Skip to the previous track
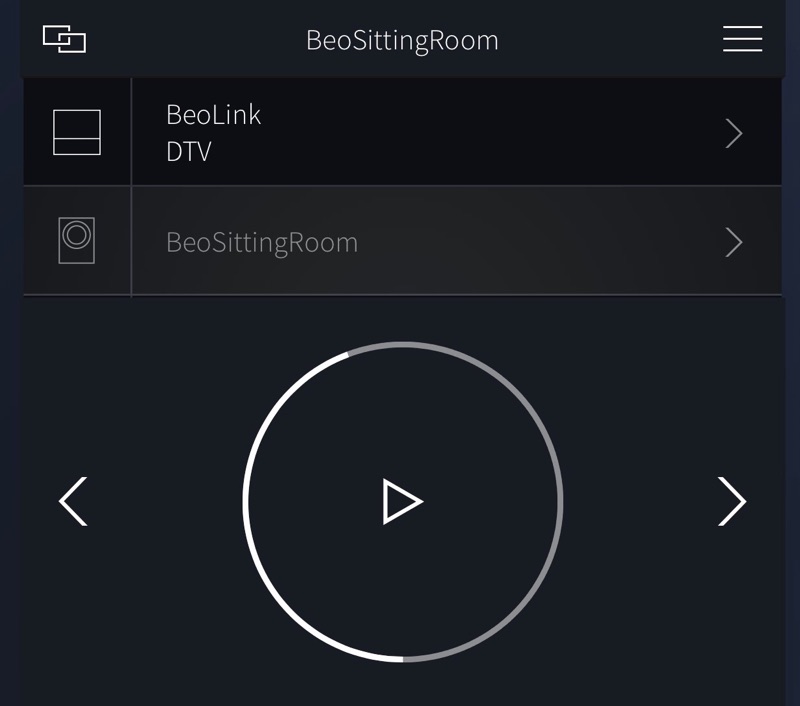The image size is (800, 706). click(73, 501)
